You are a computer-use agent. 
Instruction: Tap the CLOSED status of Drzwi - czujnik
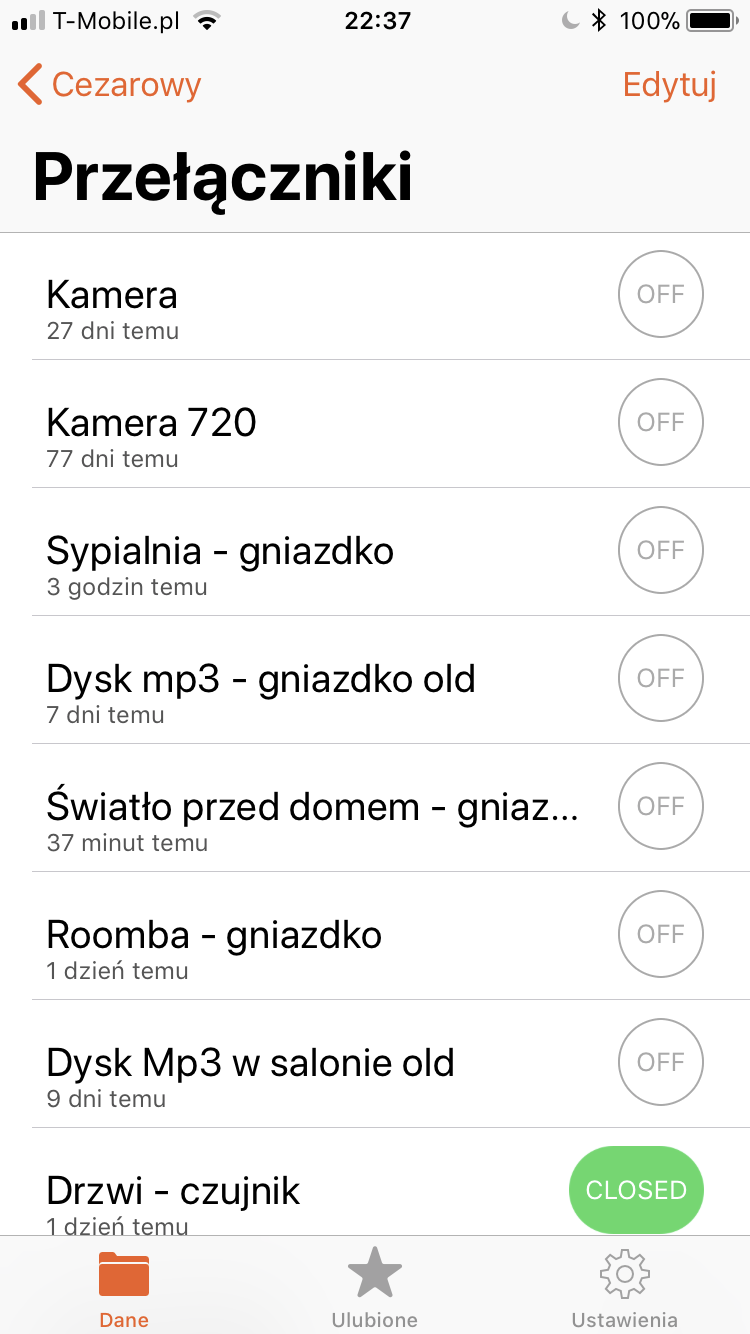coord(636,1190)
